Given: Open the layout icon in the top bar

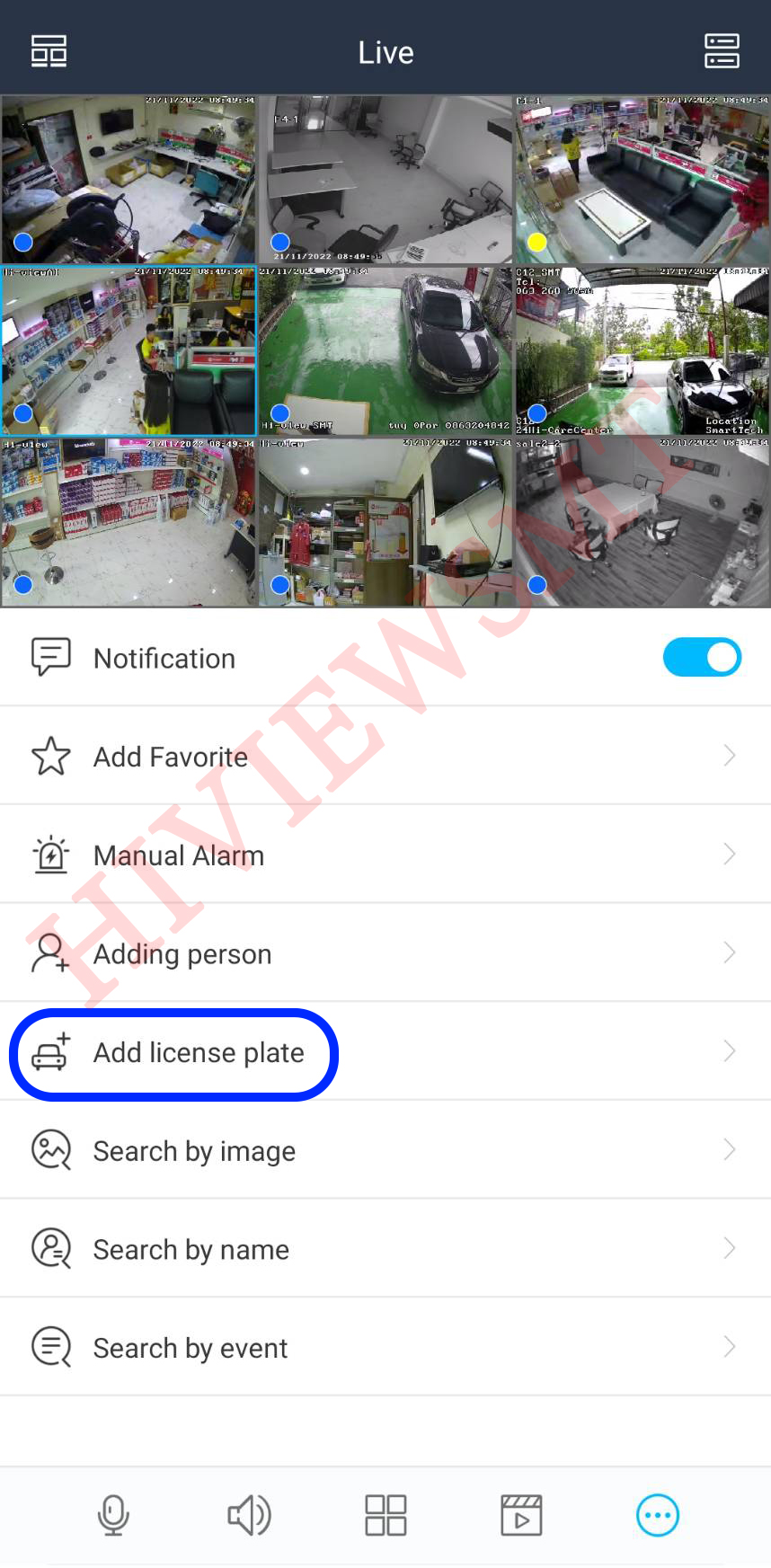Looking at the screenshot, I should click(49, 51).
